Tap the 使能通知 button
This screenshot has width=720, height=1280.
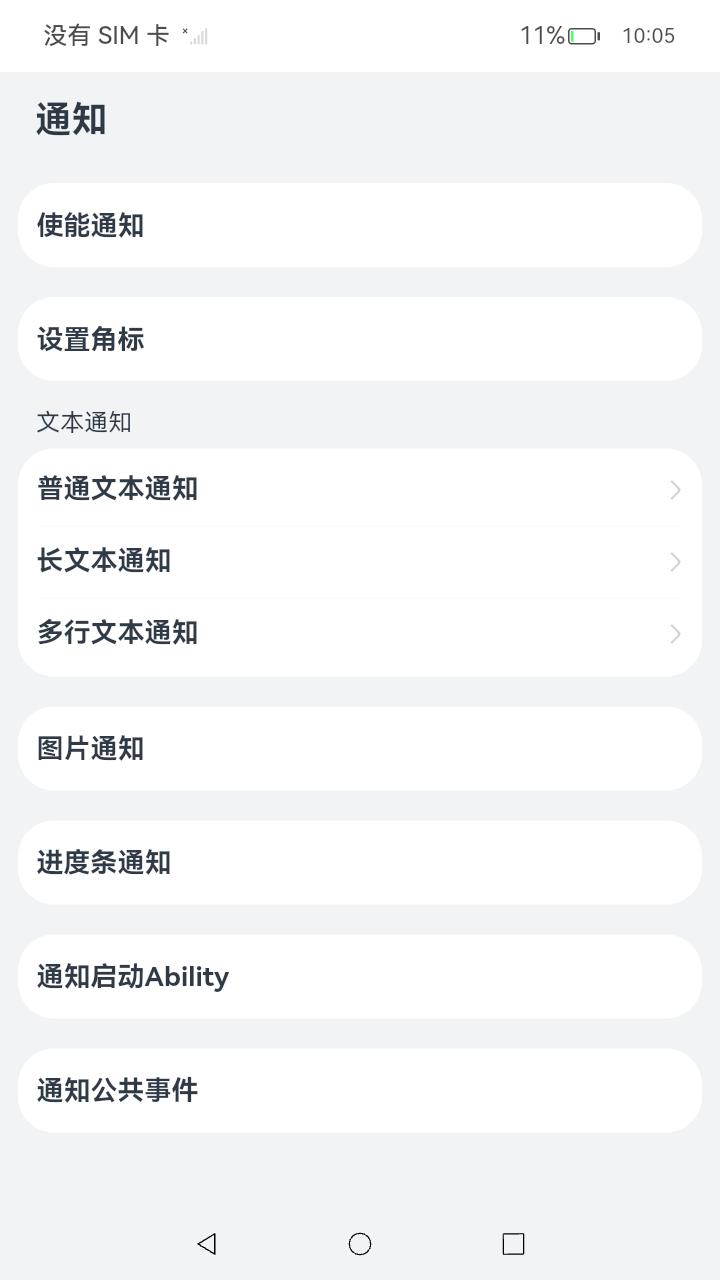tap(360, 225)
